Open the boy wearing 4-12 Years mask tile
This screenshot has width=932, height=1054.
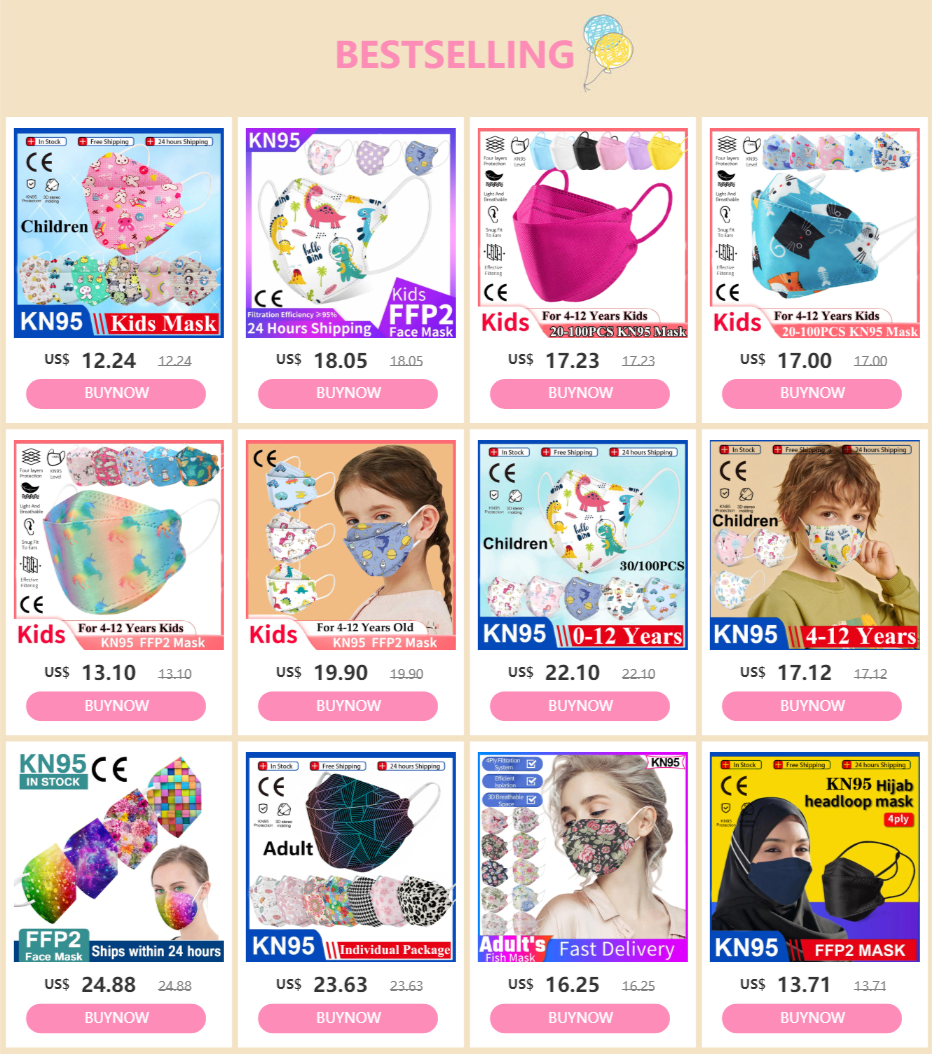[x=814, y=545]
